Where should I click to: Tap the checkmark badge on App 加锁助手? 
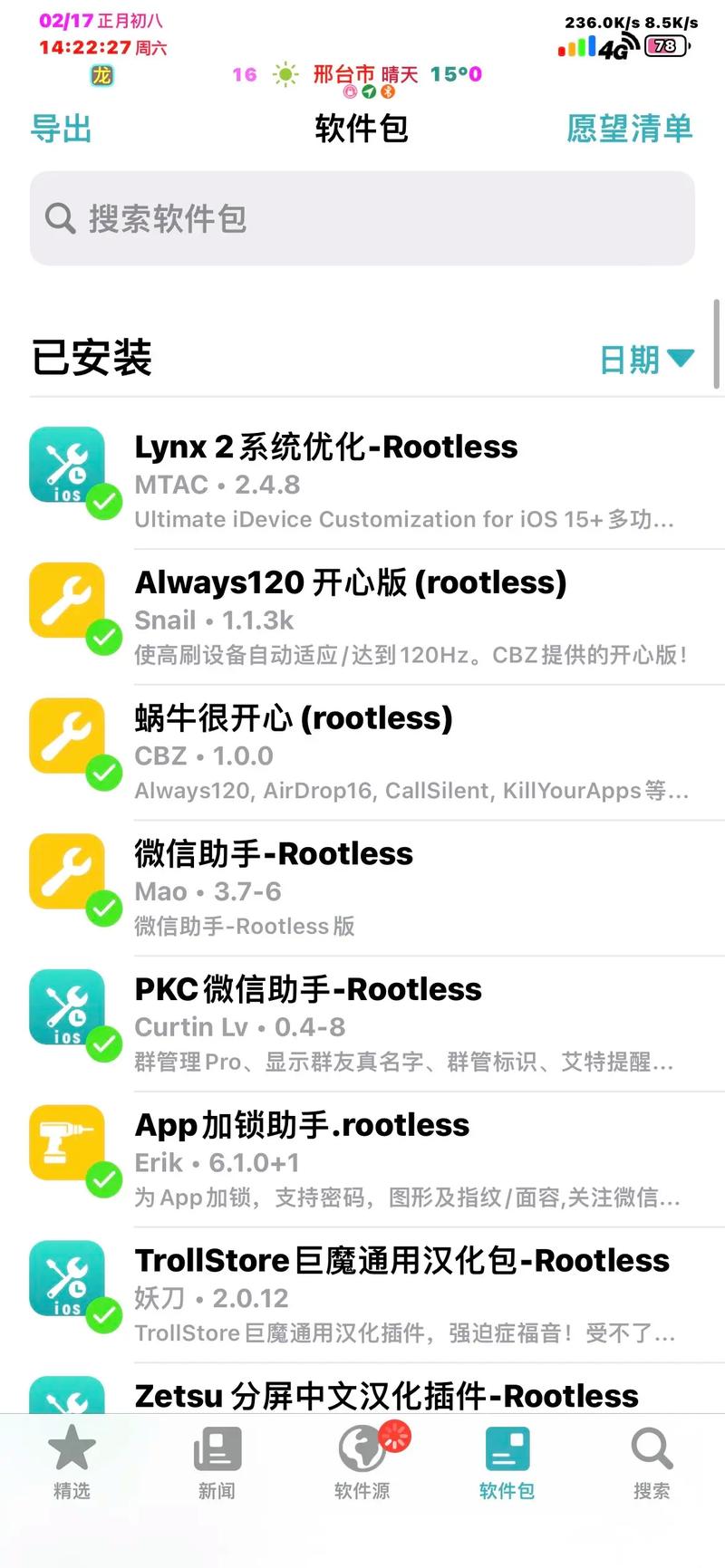tap(102, 1180)
